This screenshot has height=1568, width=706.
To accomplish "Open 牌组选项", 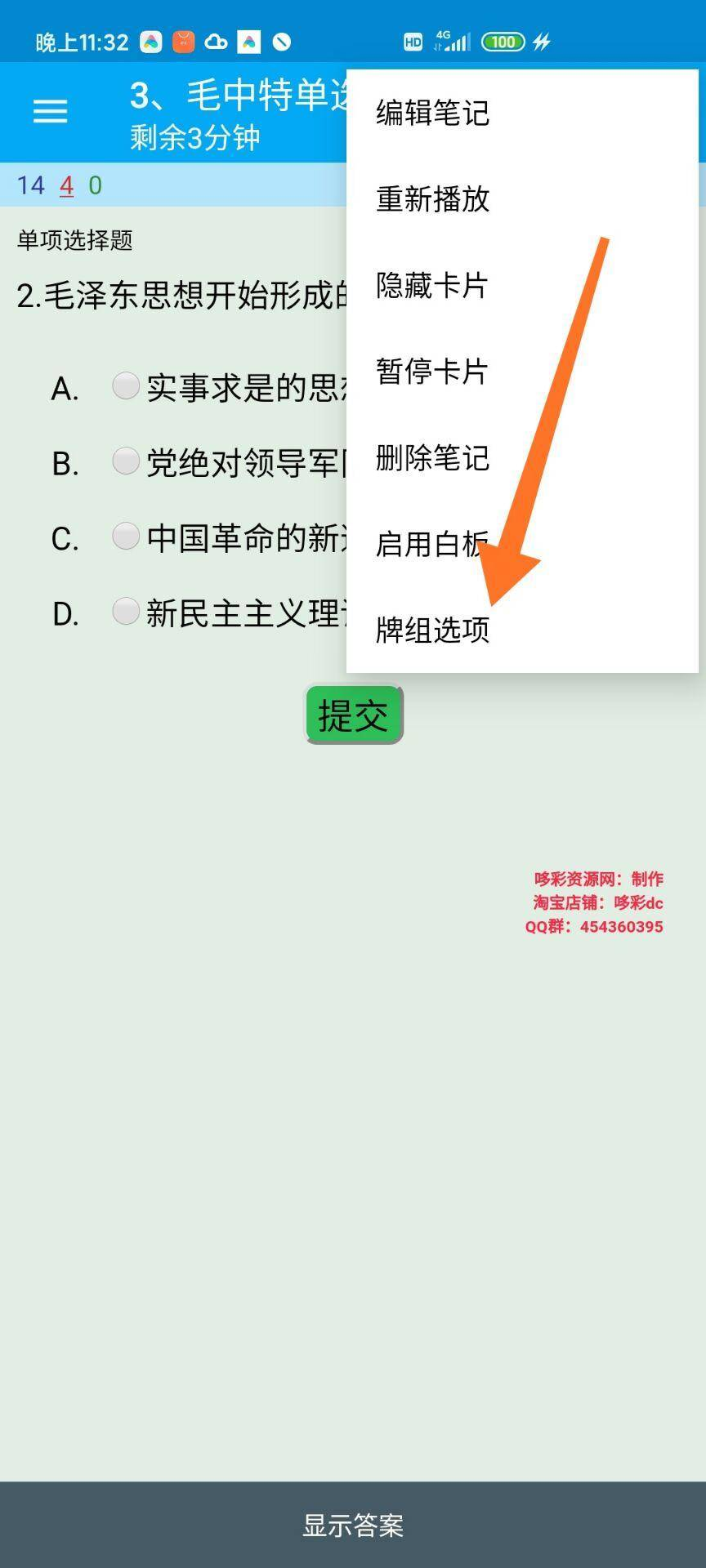I will 432,630.
